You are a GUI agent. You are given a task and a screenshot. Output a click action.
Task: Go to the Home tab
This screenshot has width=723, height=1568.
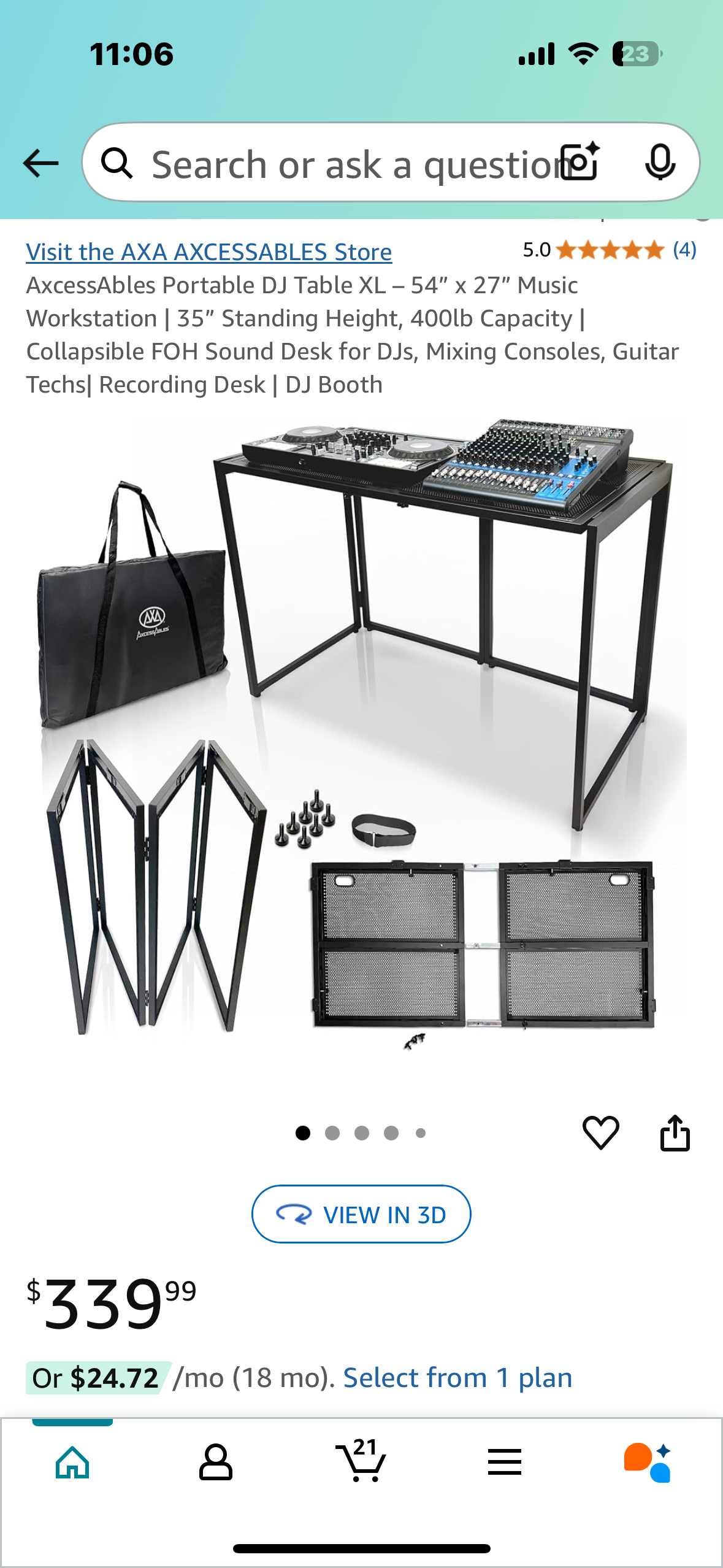[72, 1462]
